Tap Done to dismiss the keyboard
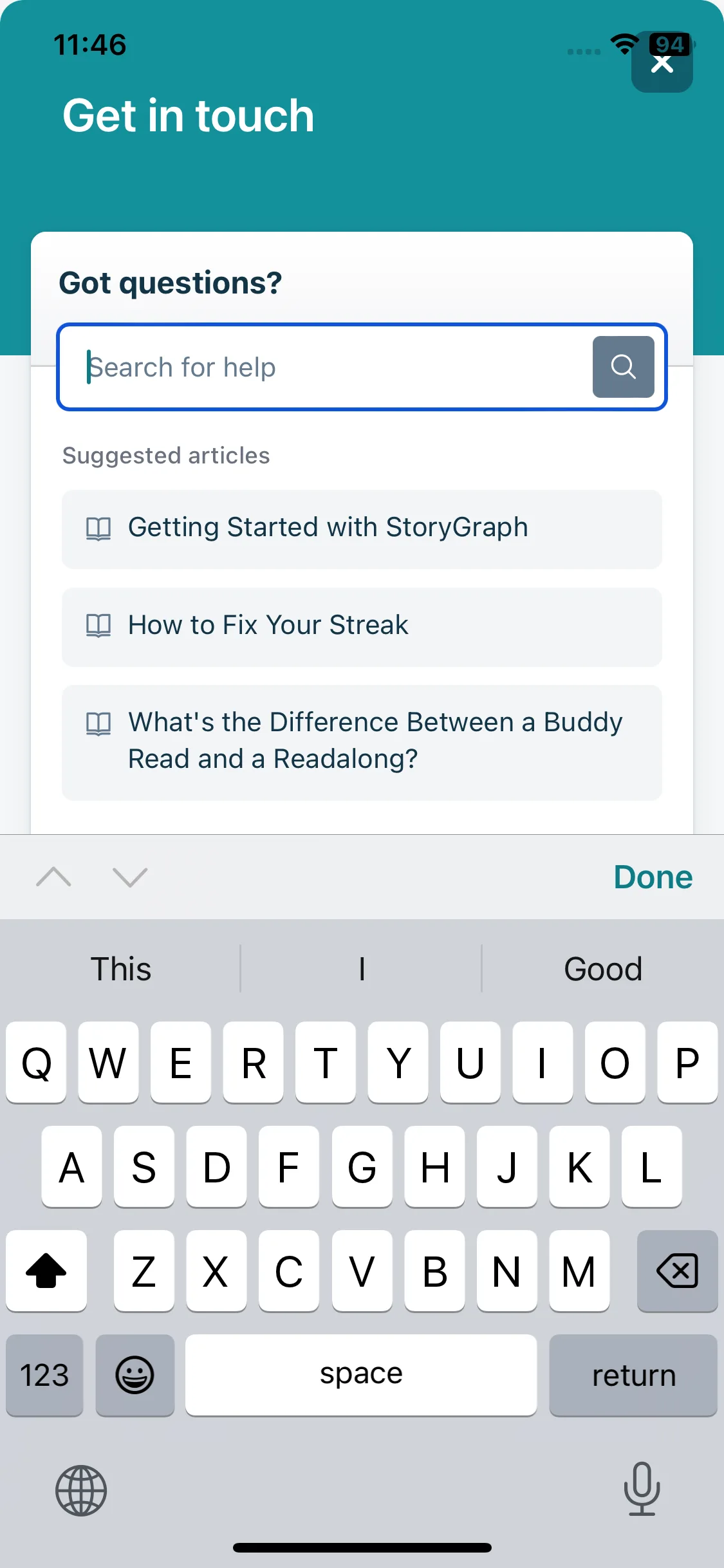The image size is (724, 1568). point(653,877)
